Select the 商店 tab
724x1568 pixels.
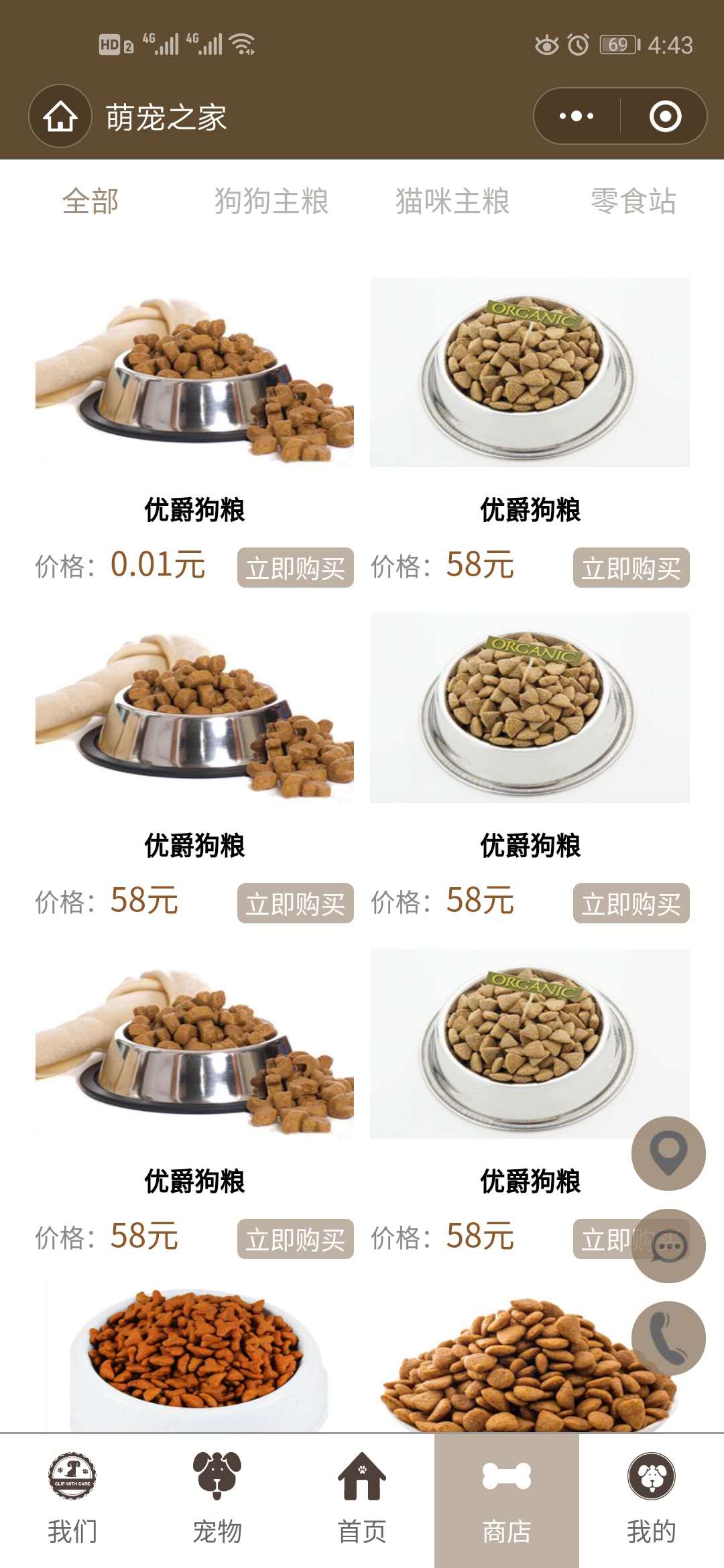click(x=507, y=1501)
